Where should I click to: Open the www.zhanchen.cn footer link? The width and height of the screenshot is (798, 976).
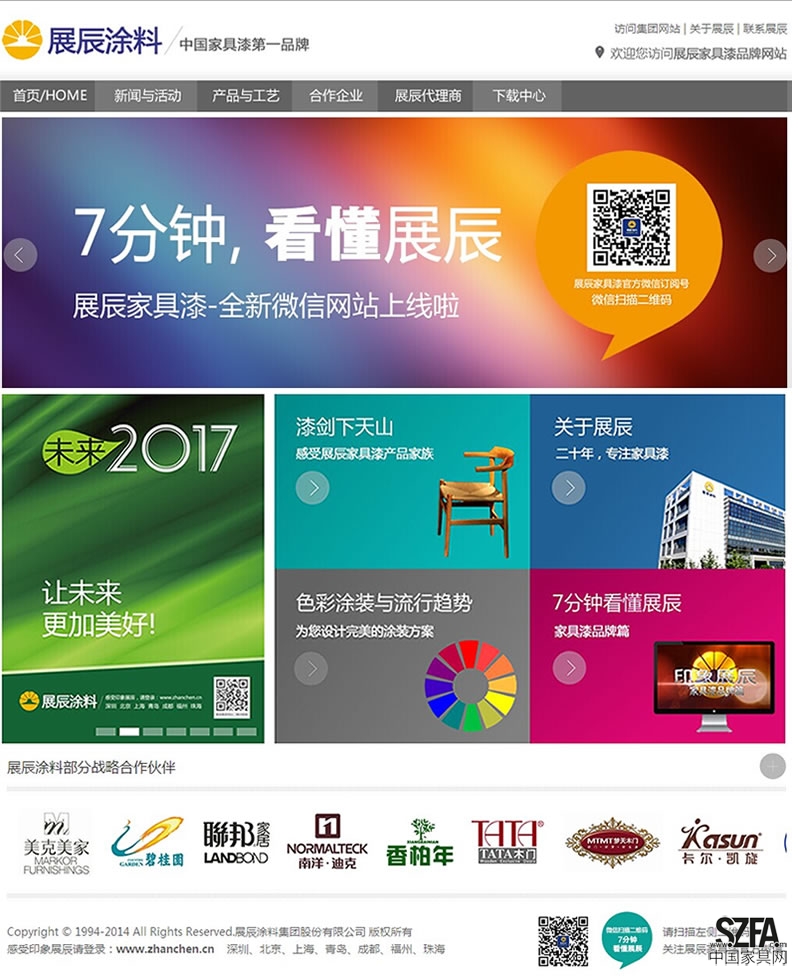[165, 949]
